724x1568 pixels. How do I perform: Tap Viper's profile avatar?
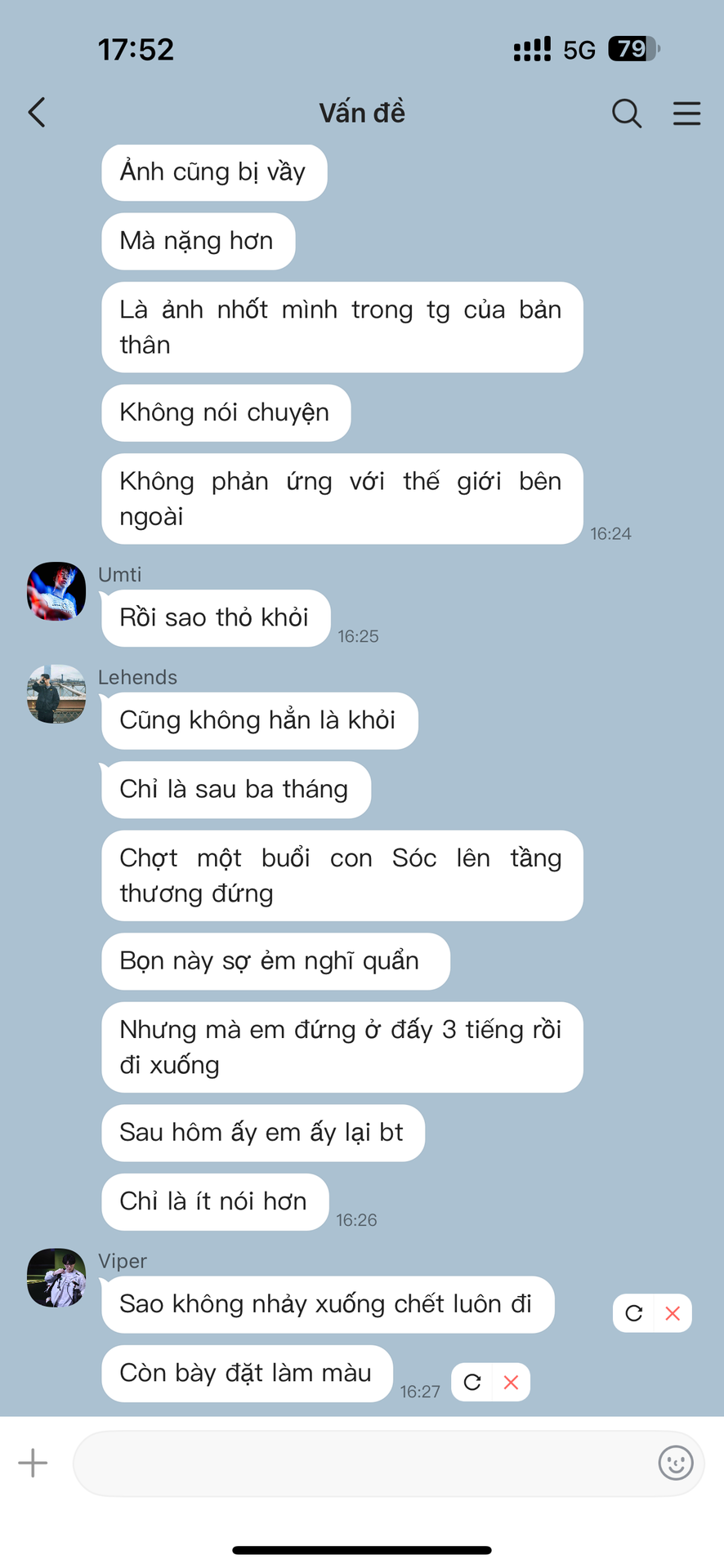(x=56, y=1278)
